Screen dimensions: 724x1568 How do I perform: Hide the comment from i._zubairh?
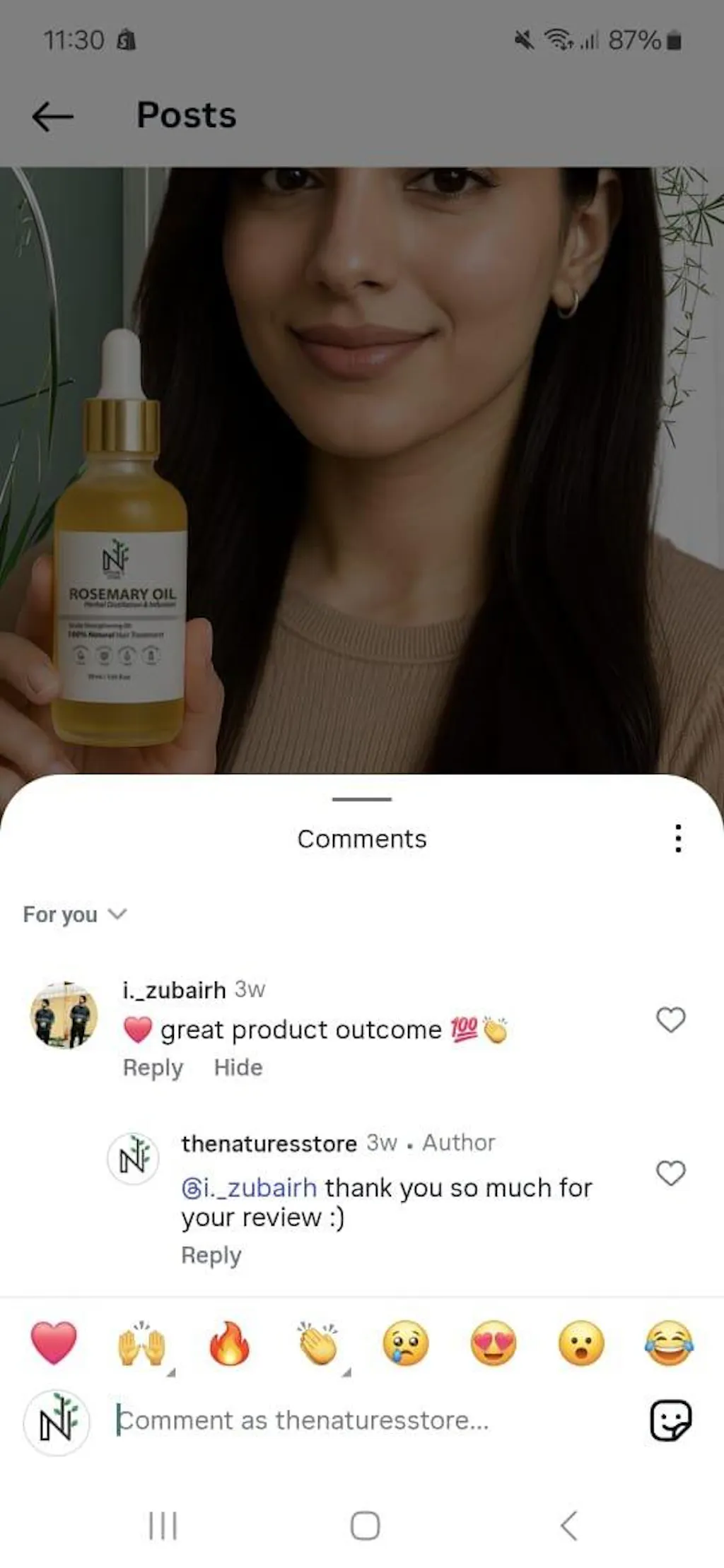[238, 1068]
